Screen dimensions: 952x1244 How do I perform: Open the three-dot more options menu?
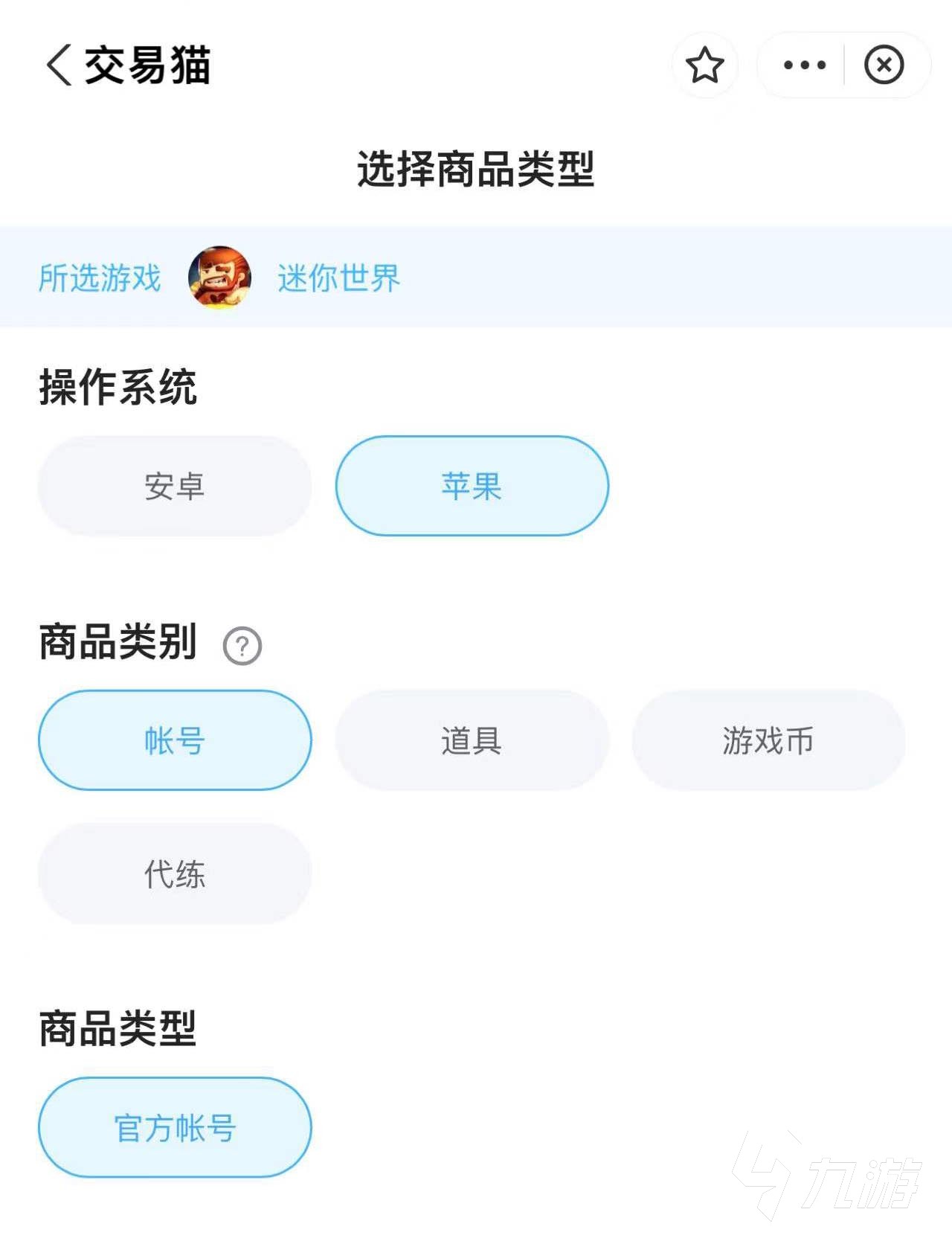[x=805, y=65]
